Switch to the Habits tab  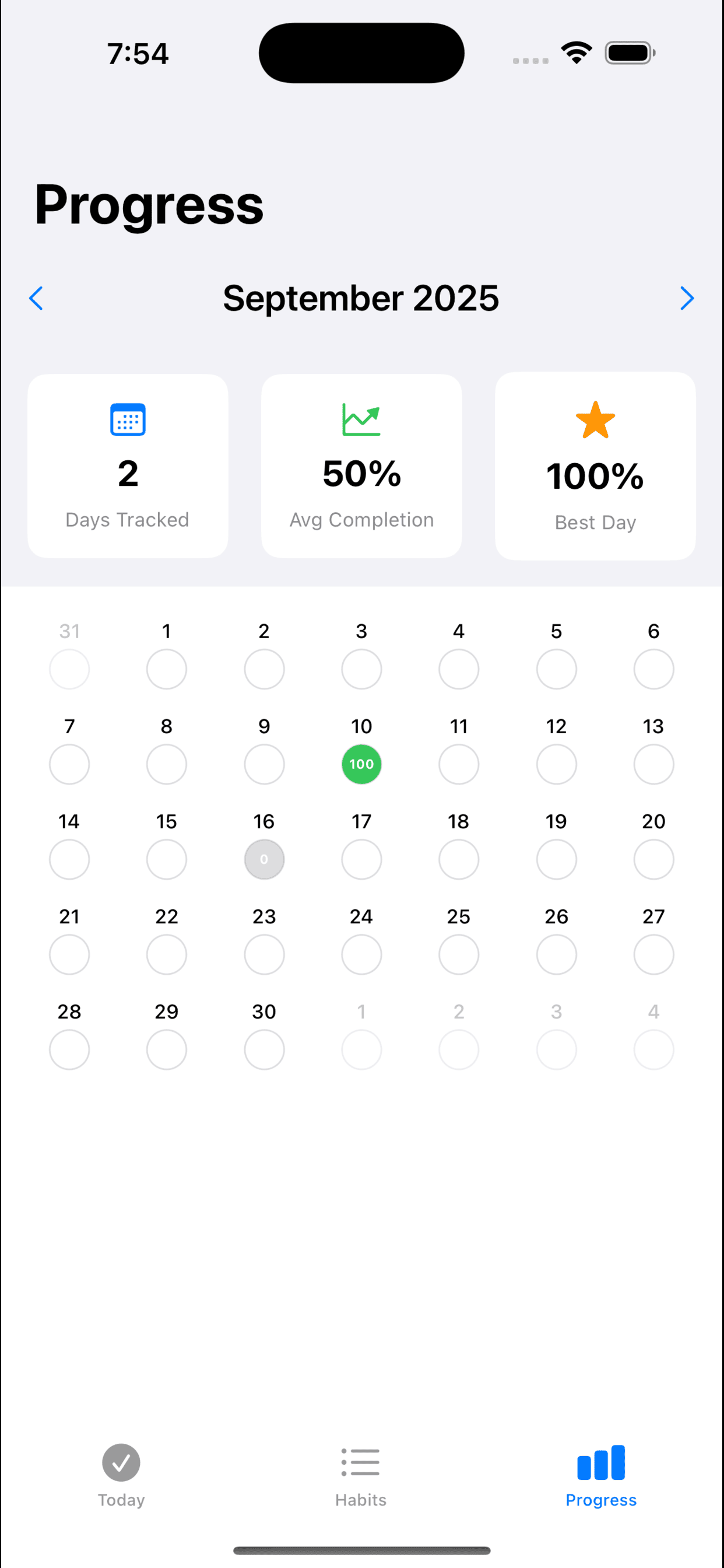pyautogui.click(x=361, y=1479)
